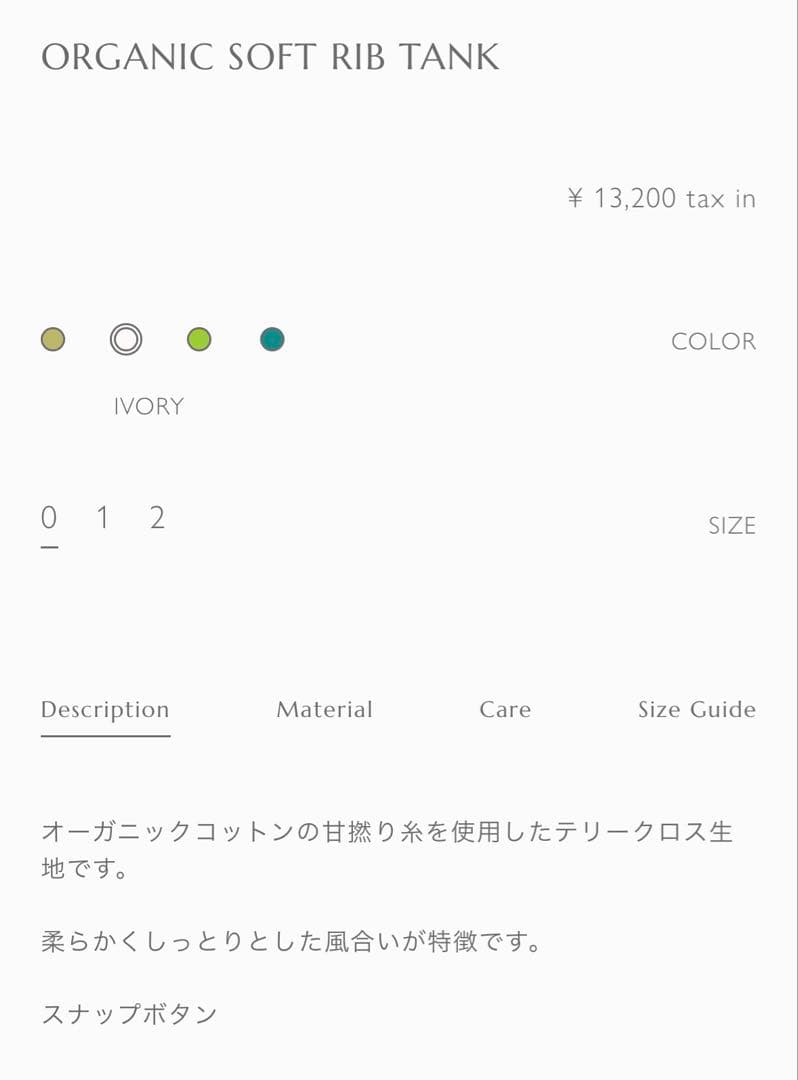Click the SIZE section label
Viewport: 798px width, 1080px height.
(731, 525)
